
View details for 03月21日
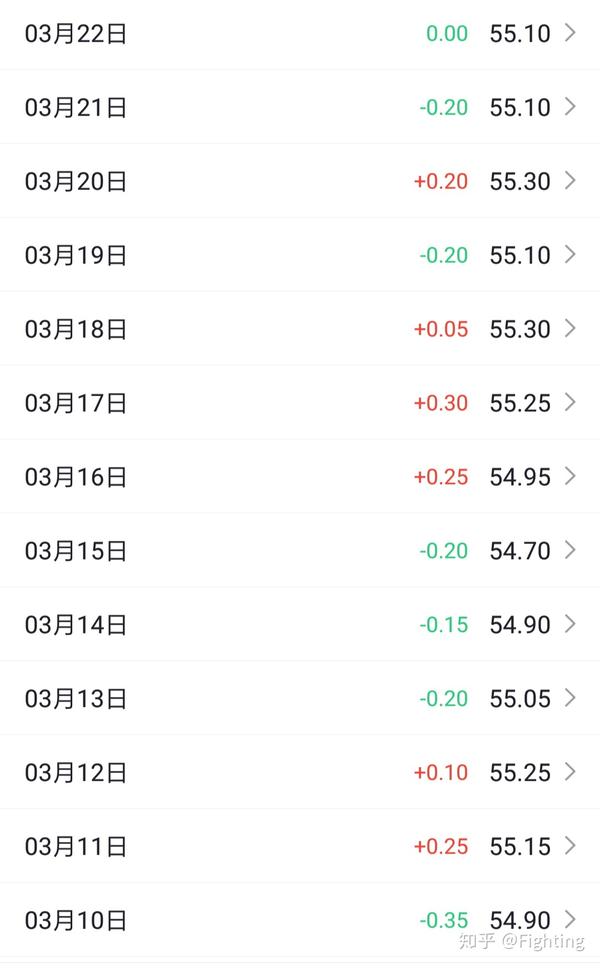pyautogui.click(x=300, y=107)
